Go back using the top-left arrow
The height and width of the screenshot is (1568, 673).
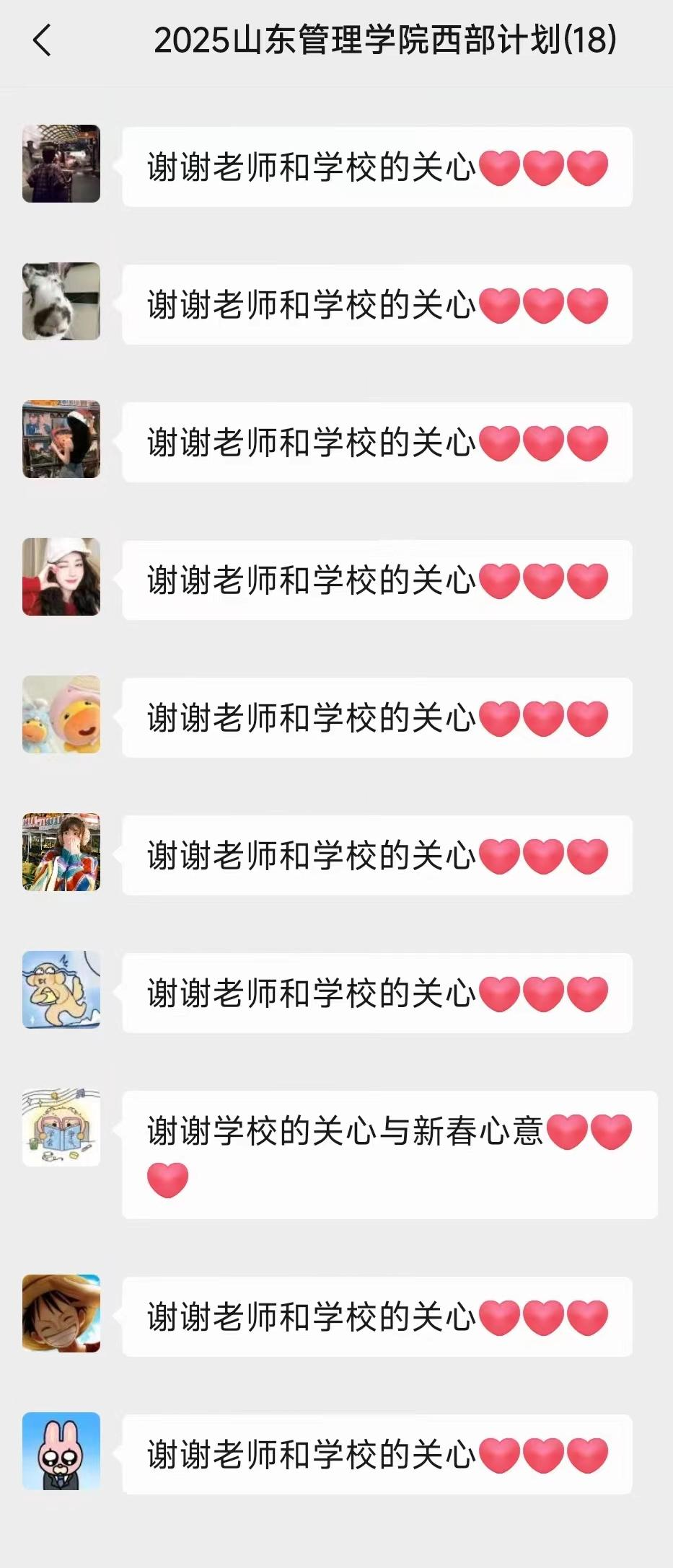tap(43, 40)
